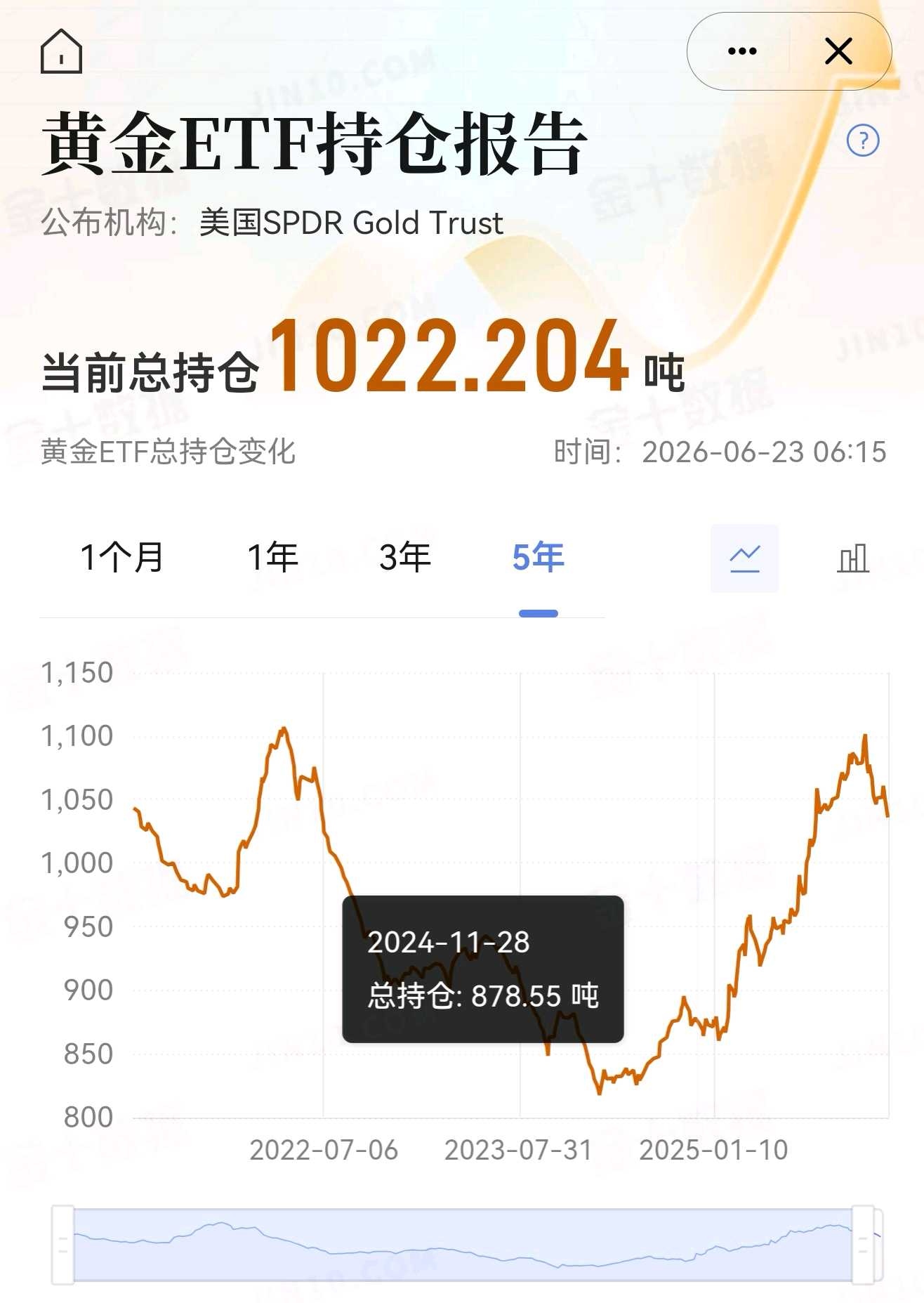Select the 3年 range tab
924x1303 pixels.
(405, 558)
